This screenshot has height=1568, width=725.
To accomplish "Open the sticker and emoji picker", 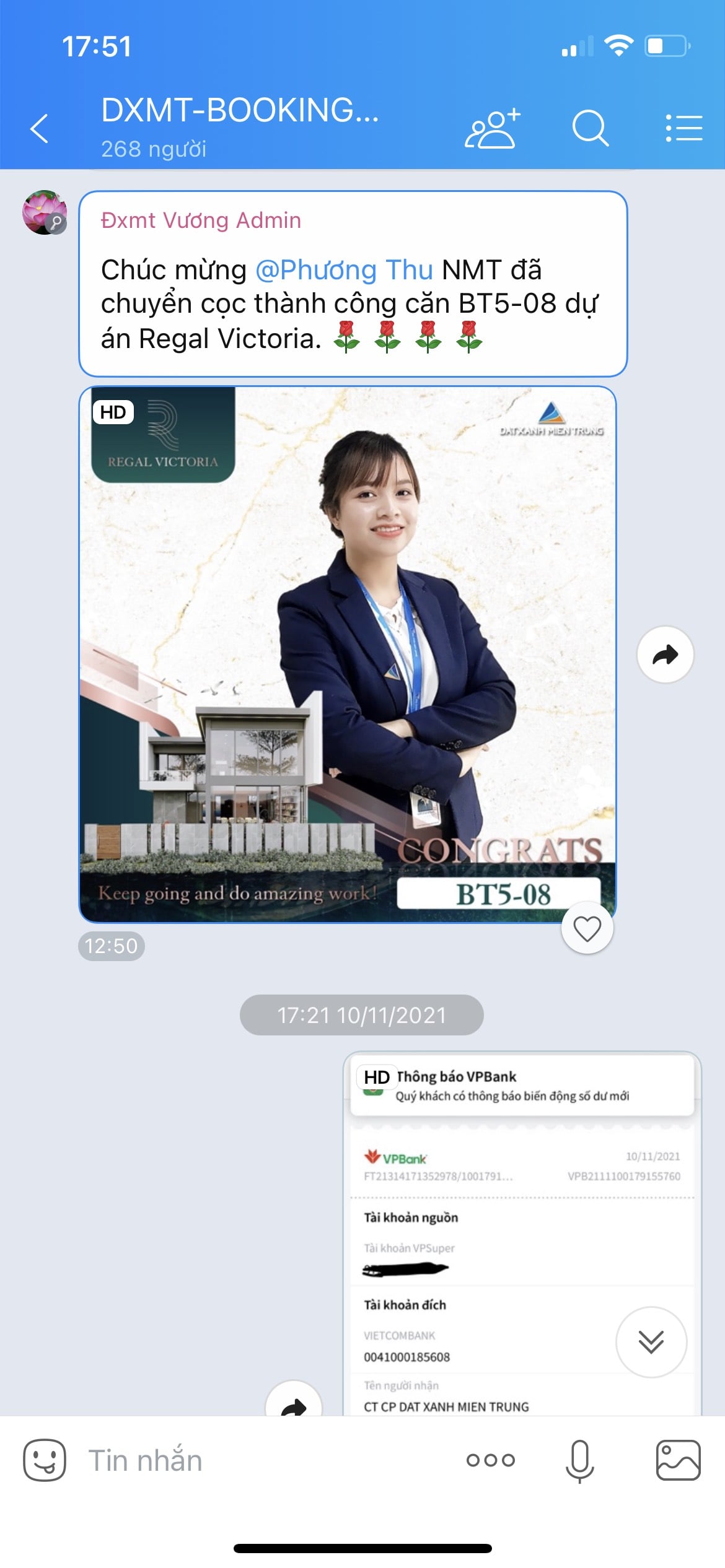I will pos(45,1460).
